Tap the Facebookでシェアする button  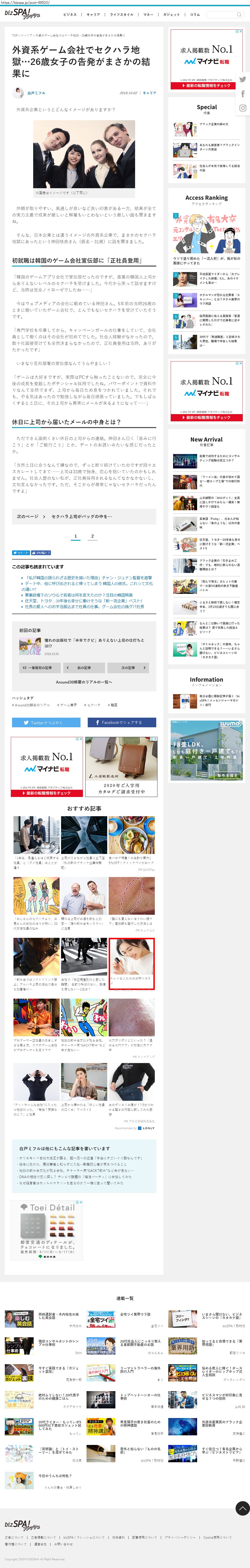coord(122,722)
